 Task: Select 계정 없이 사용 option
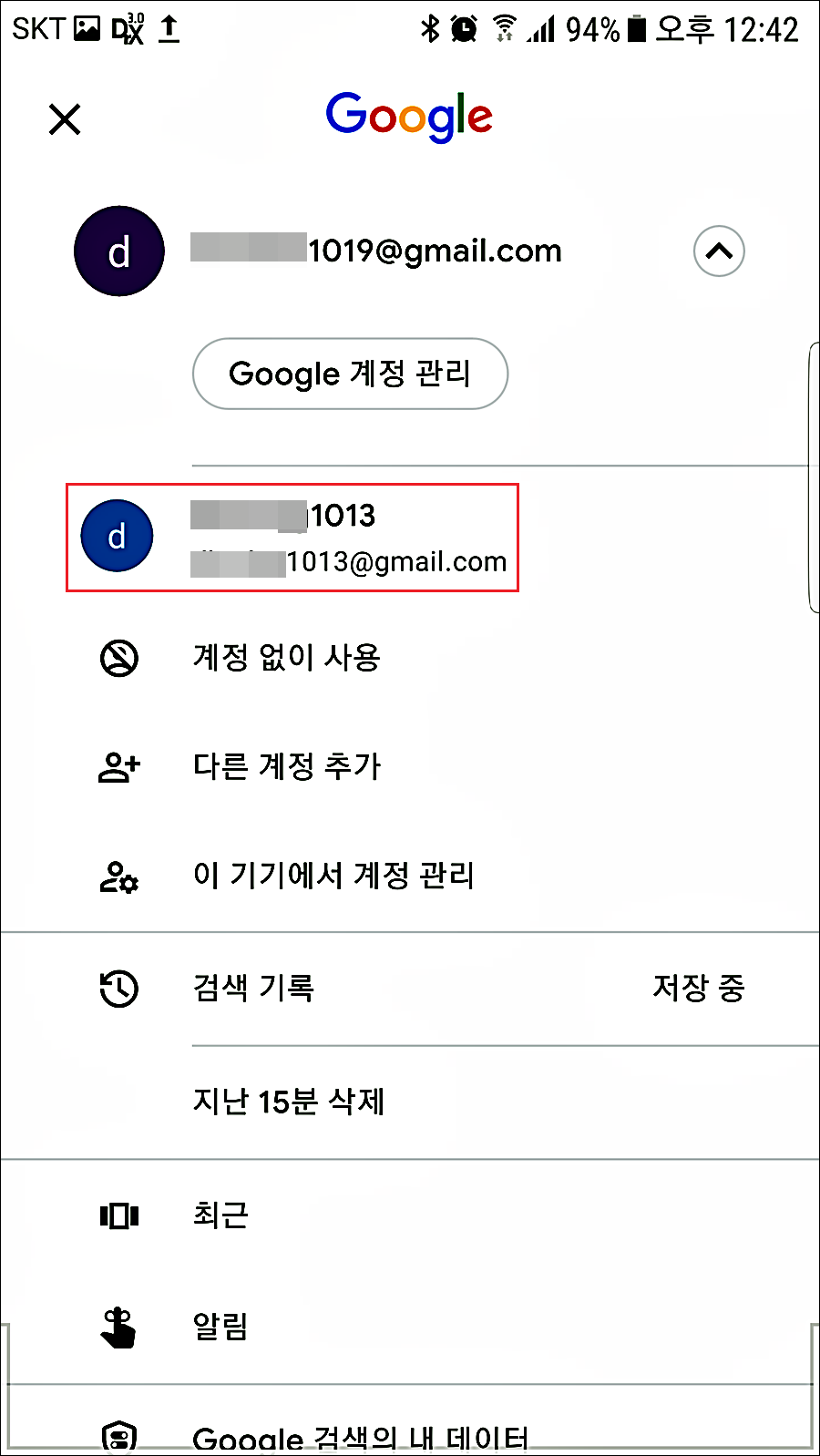coord(286,658)
